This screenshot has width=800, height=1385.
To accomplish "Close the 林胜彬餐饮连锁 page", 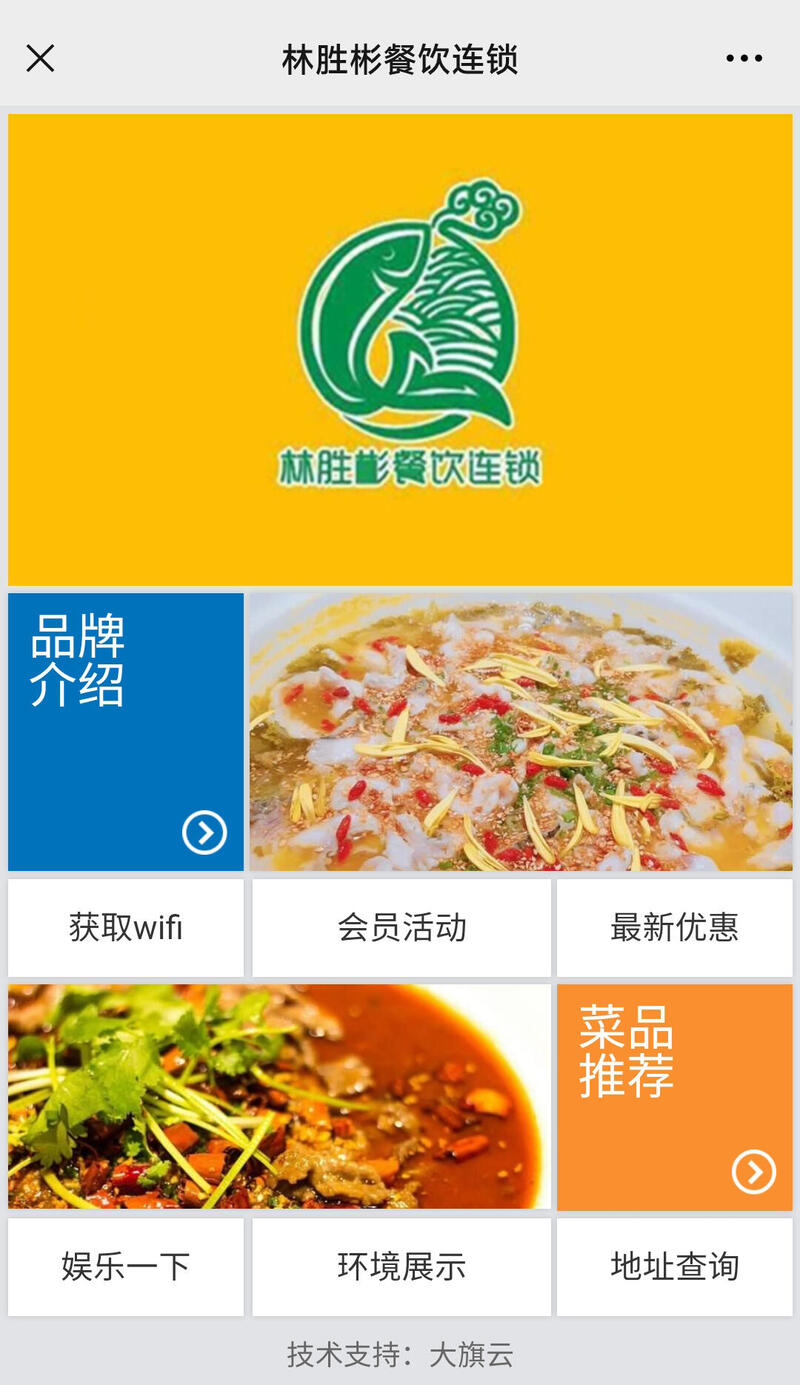I will tap(40, 59).
